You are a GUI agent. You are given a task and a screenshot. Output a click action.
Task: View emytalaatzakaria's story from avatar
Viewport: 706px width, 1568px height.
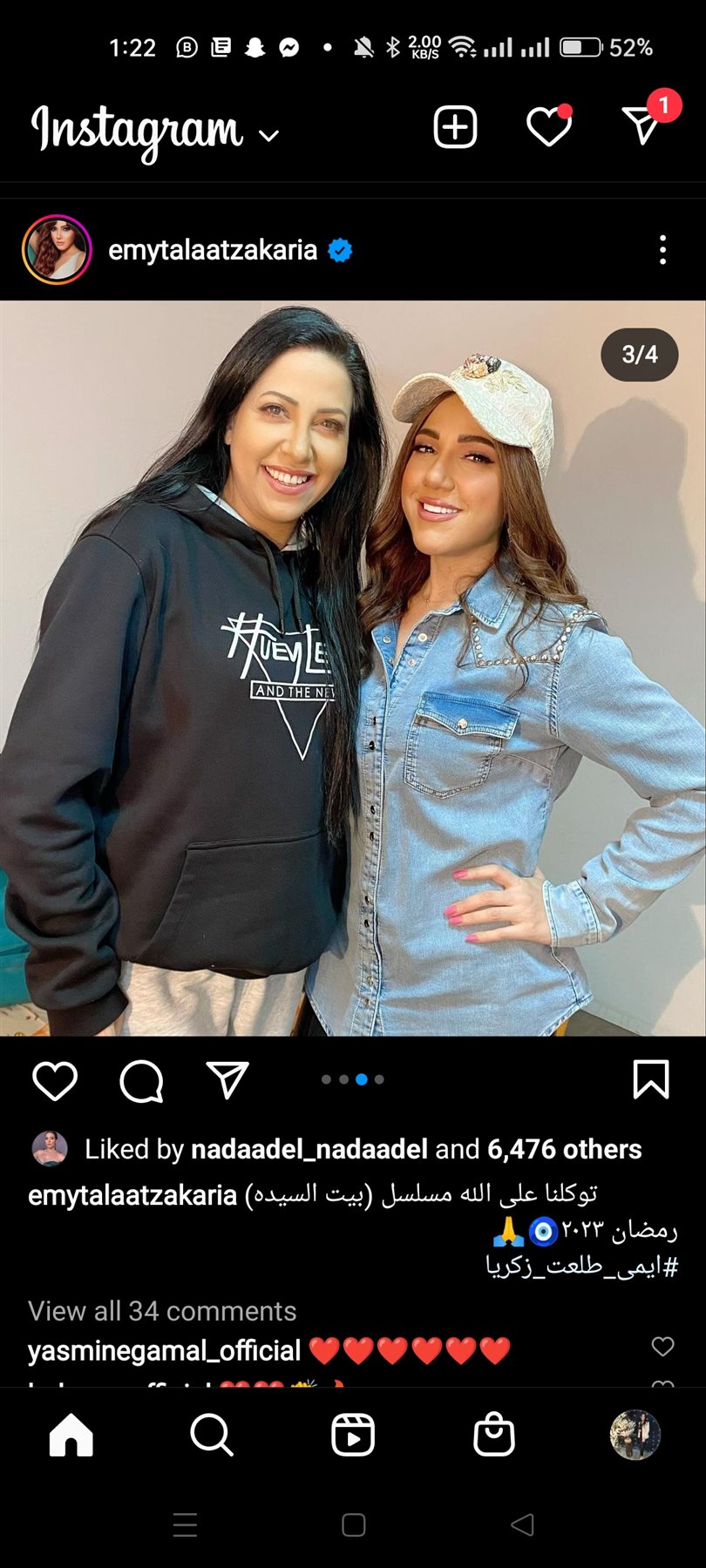click(x=57, y=250)
